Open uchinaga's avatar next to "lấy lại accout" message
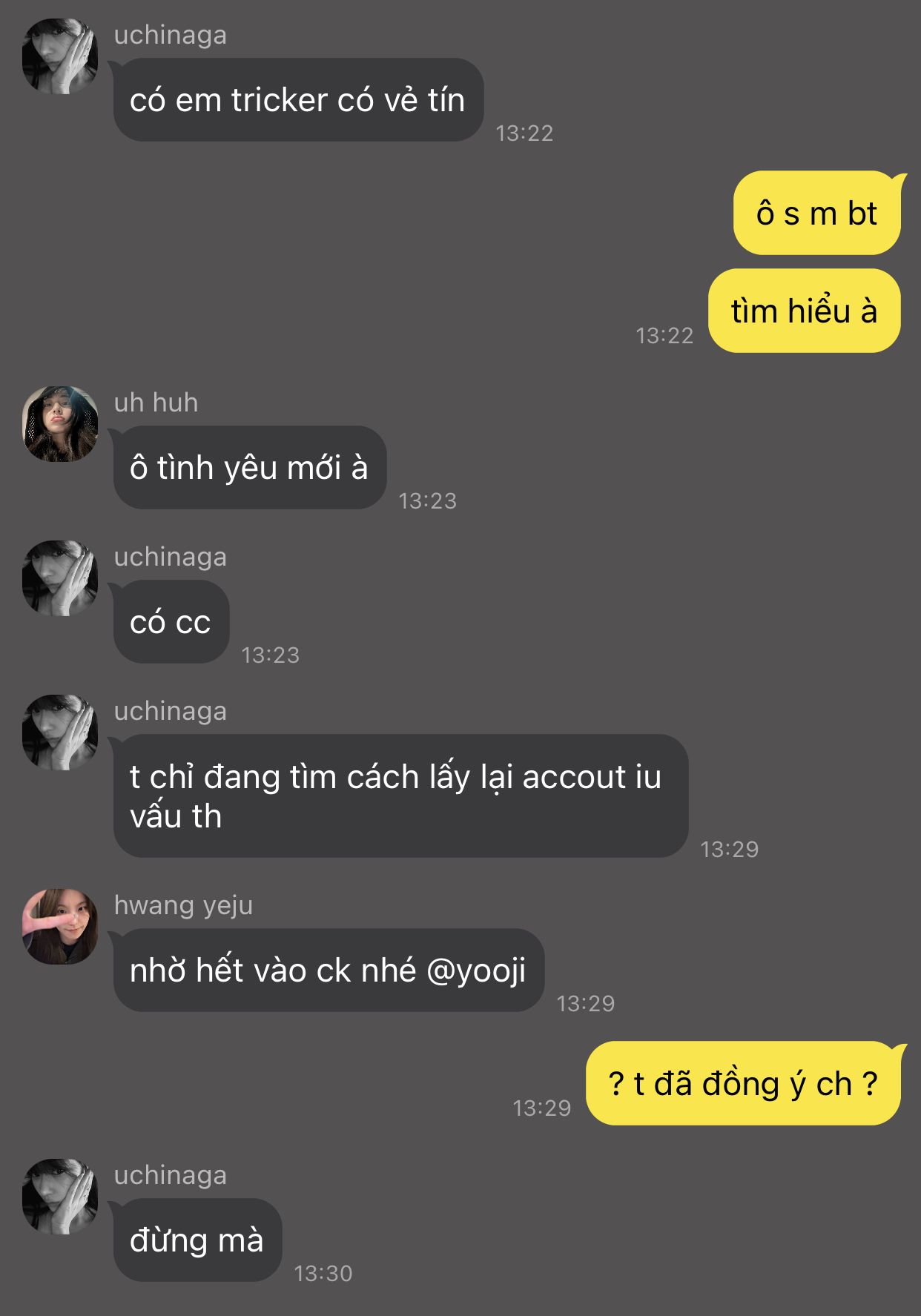The width and height of the screenshot is (921, 1316). (60, 733)
